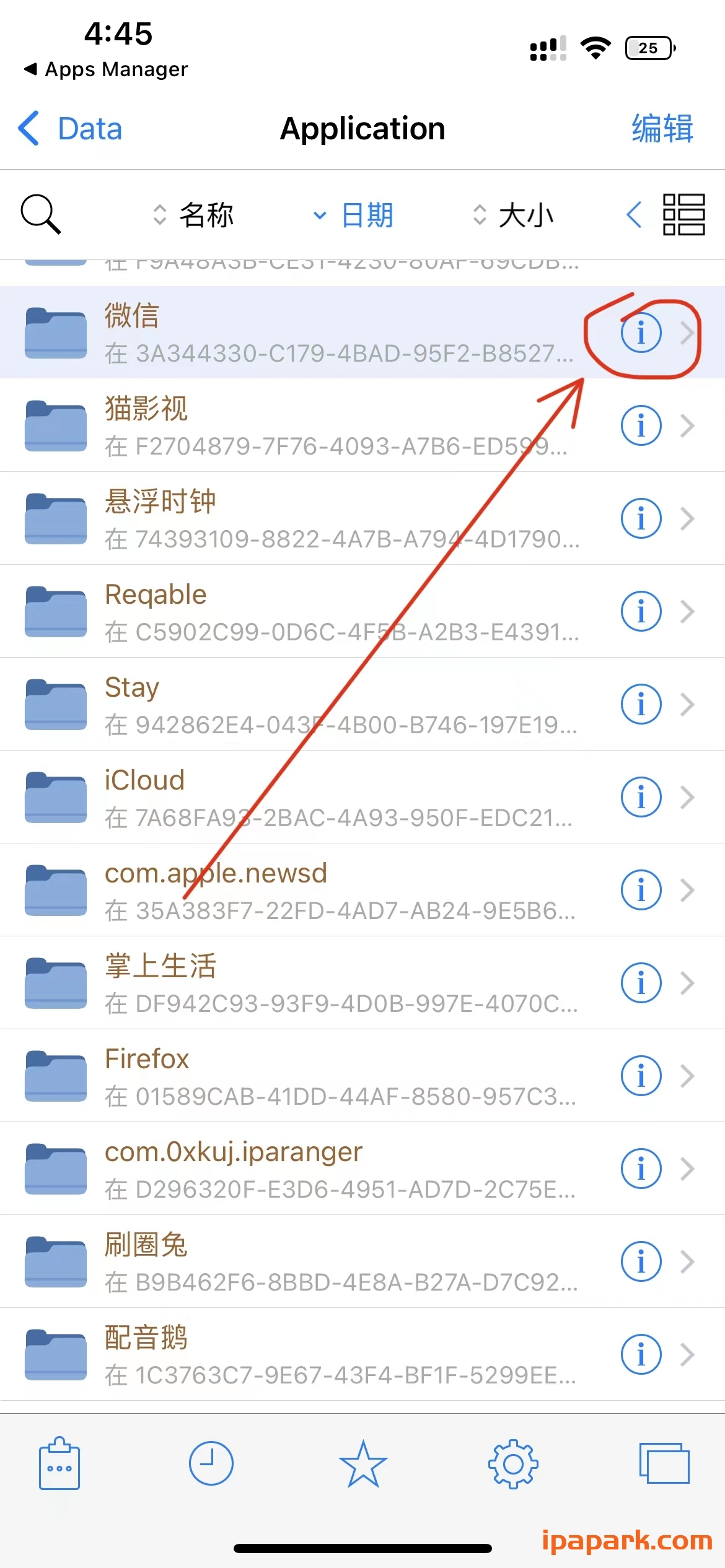Toggle sort by 名称
This screenshot has height=1568, width=725.
204,214
